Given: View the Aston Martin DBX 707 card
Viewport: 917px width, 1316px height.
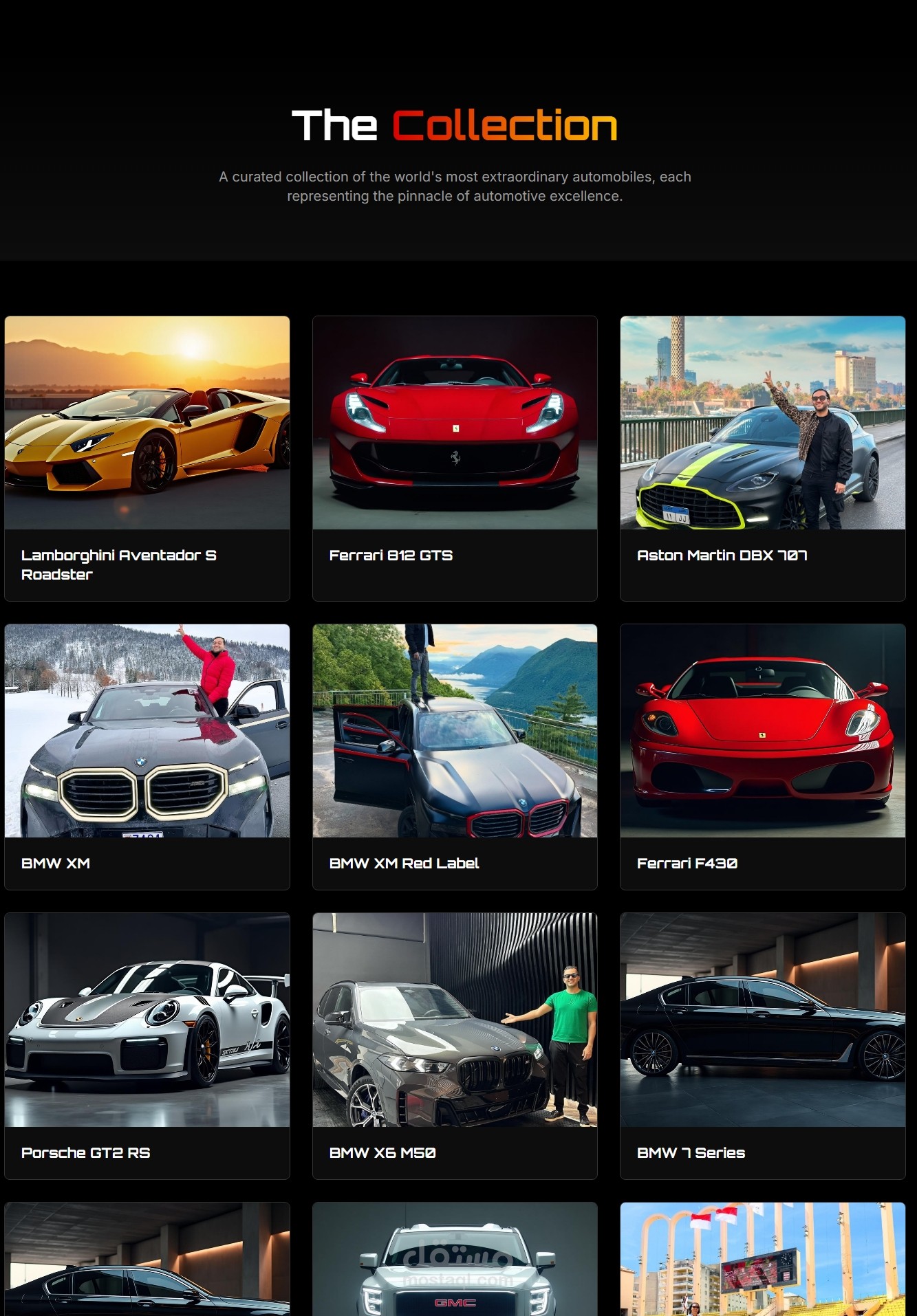Looking at the screenshot, I should coord(762,459).
